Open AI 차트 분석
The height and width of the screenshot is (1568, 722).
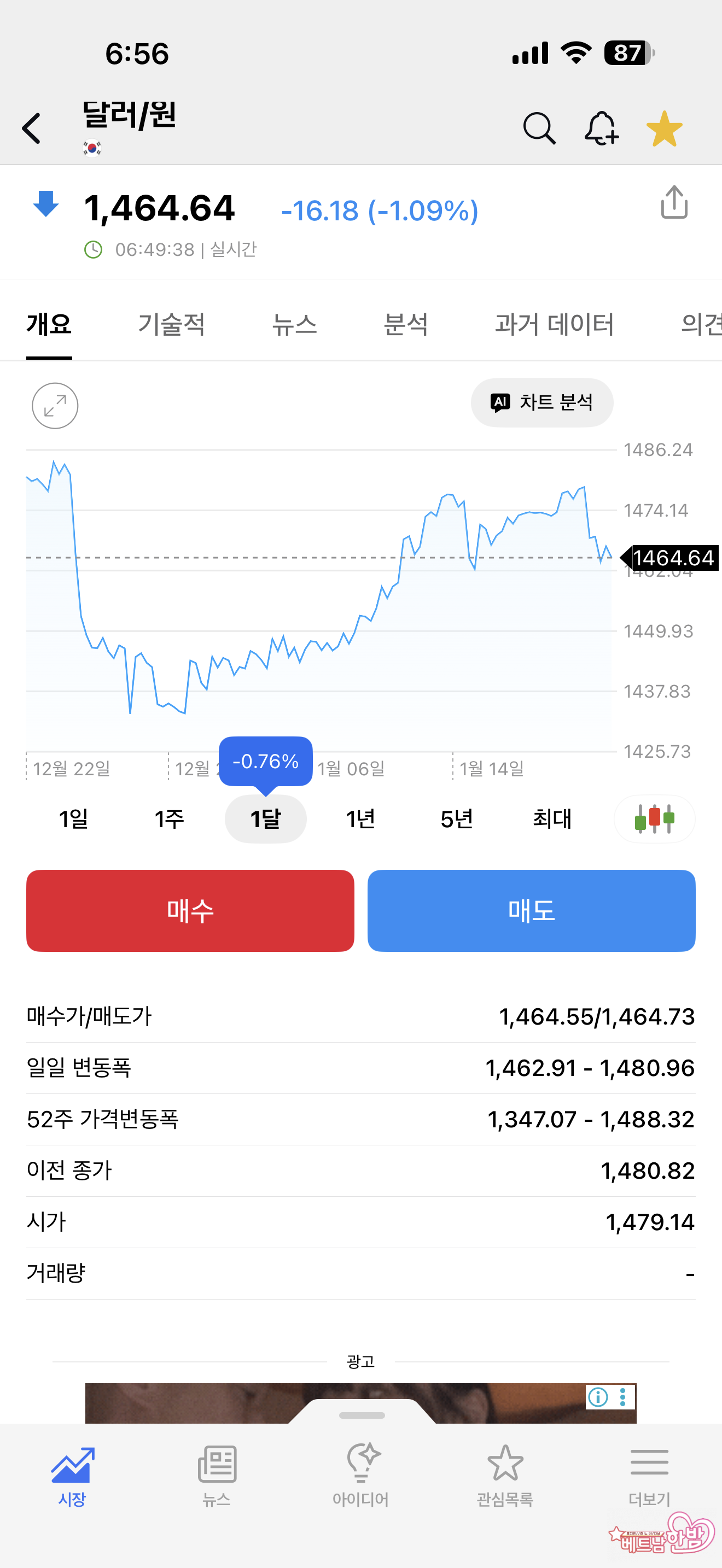(x=542, y=402)
